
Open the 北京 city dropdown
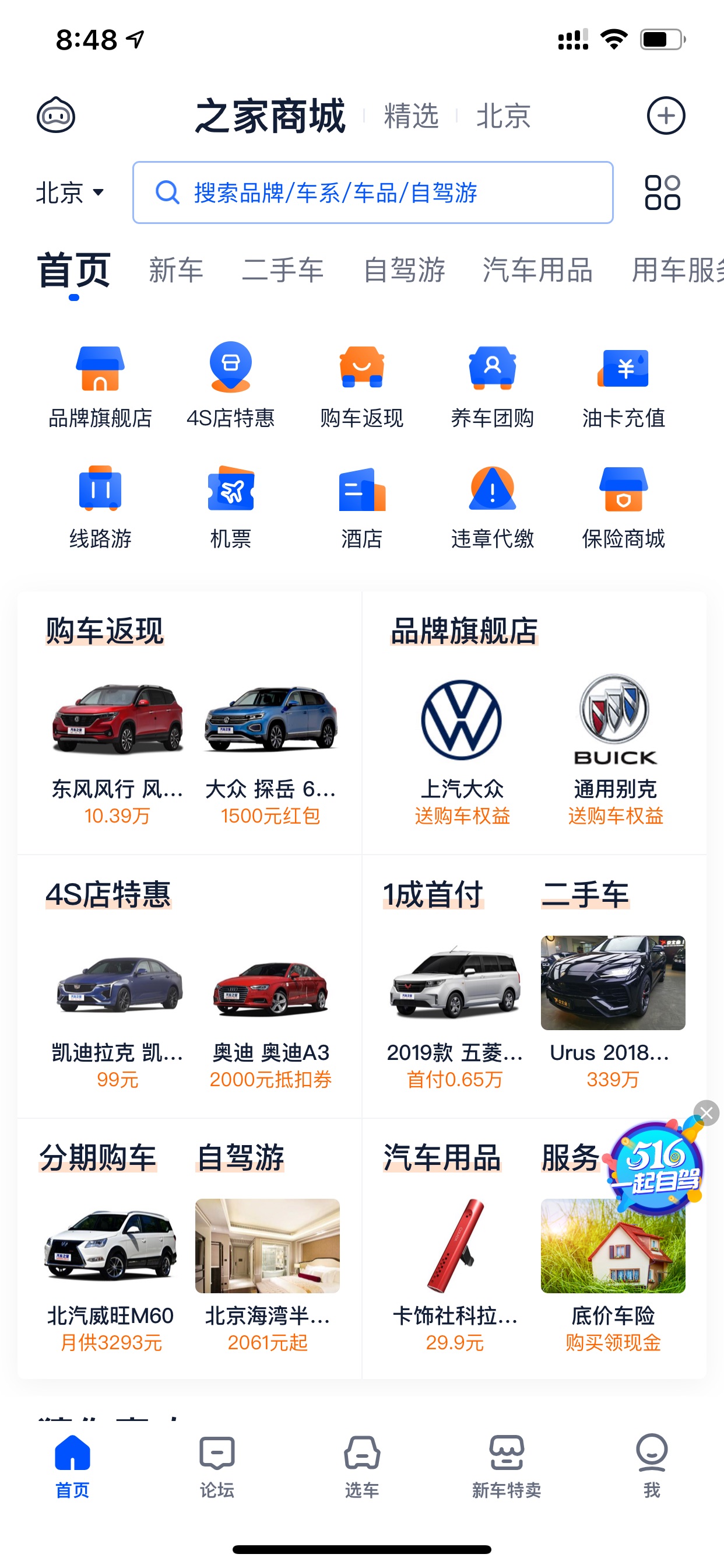click(x=70, y=193)
